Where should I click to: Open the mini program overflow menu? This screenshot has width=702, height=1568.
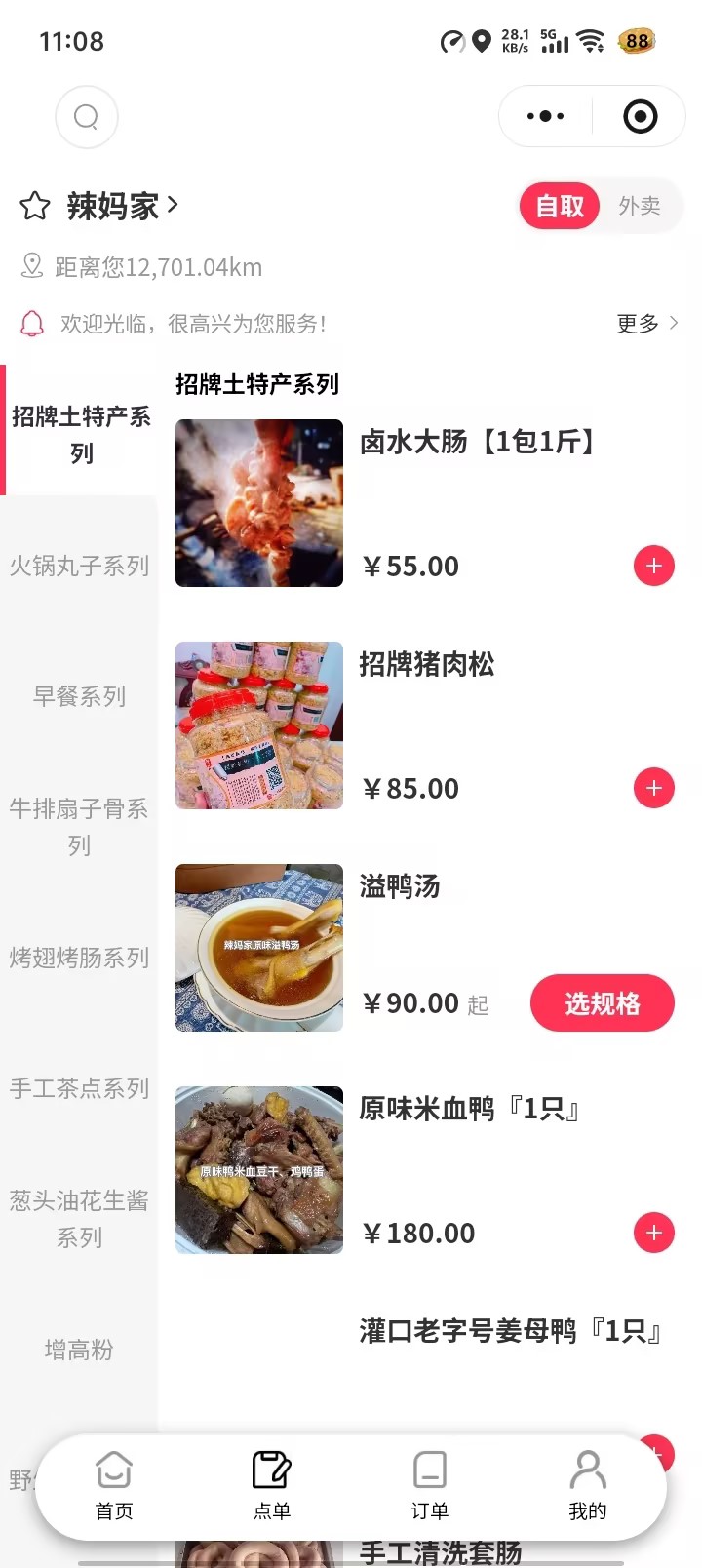point(545,117)
